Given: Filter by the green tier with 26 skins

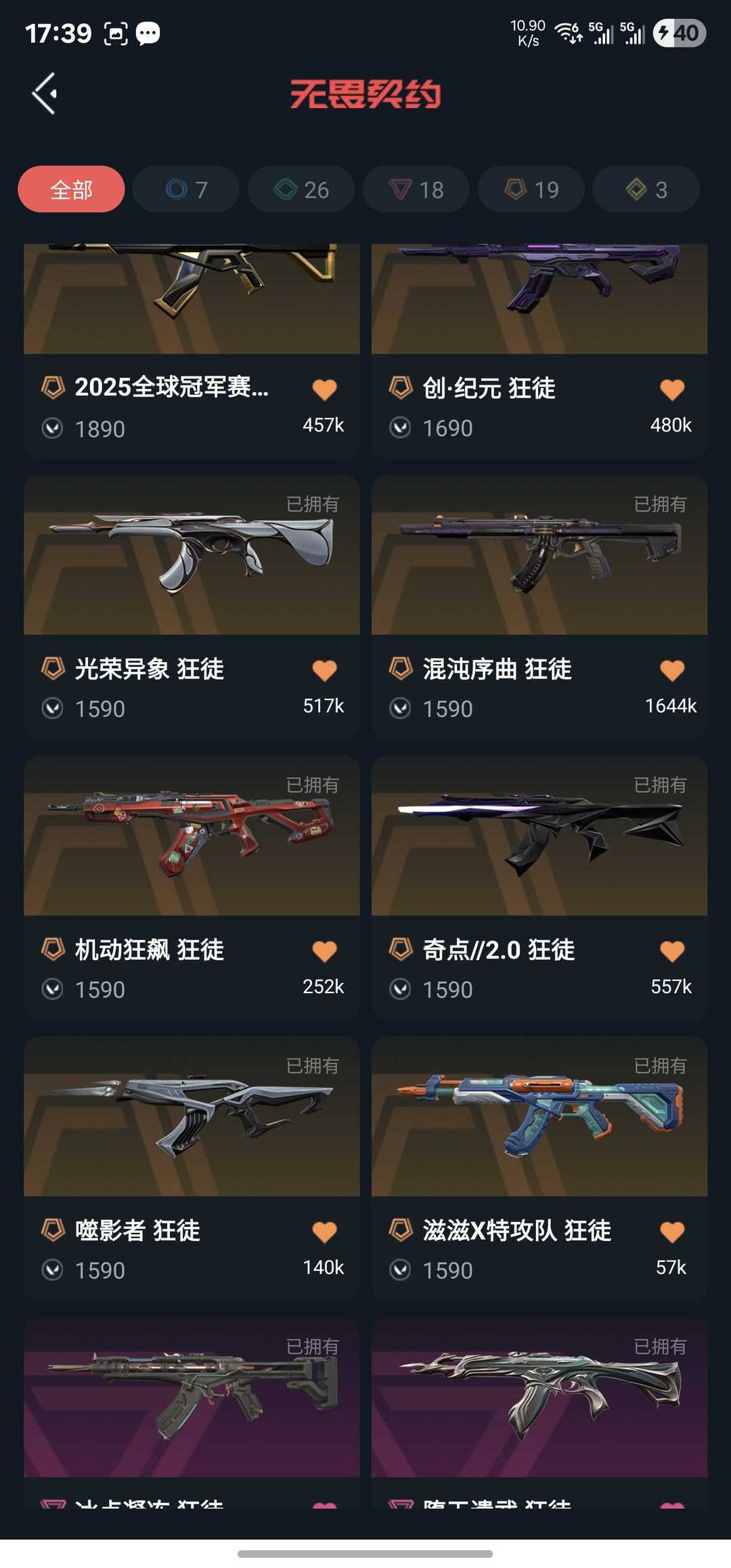Looking at the screenshot, I should (x=301, y=190).
